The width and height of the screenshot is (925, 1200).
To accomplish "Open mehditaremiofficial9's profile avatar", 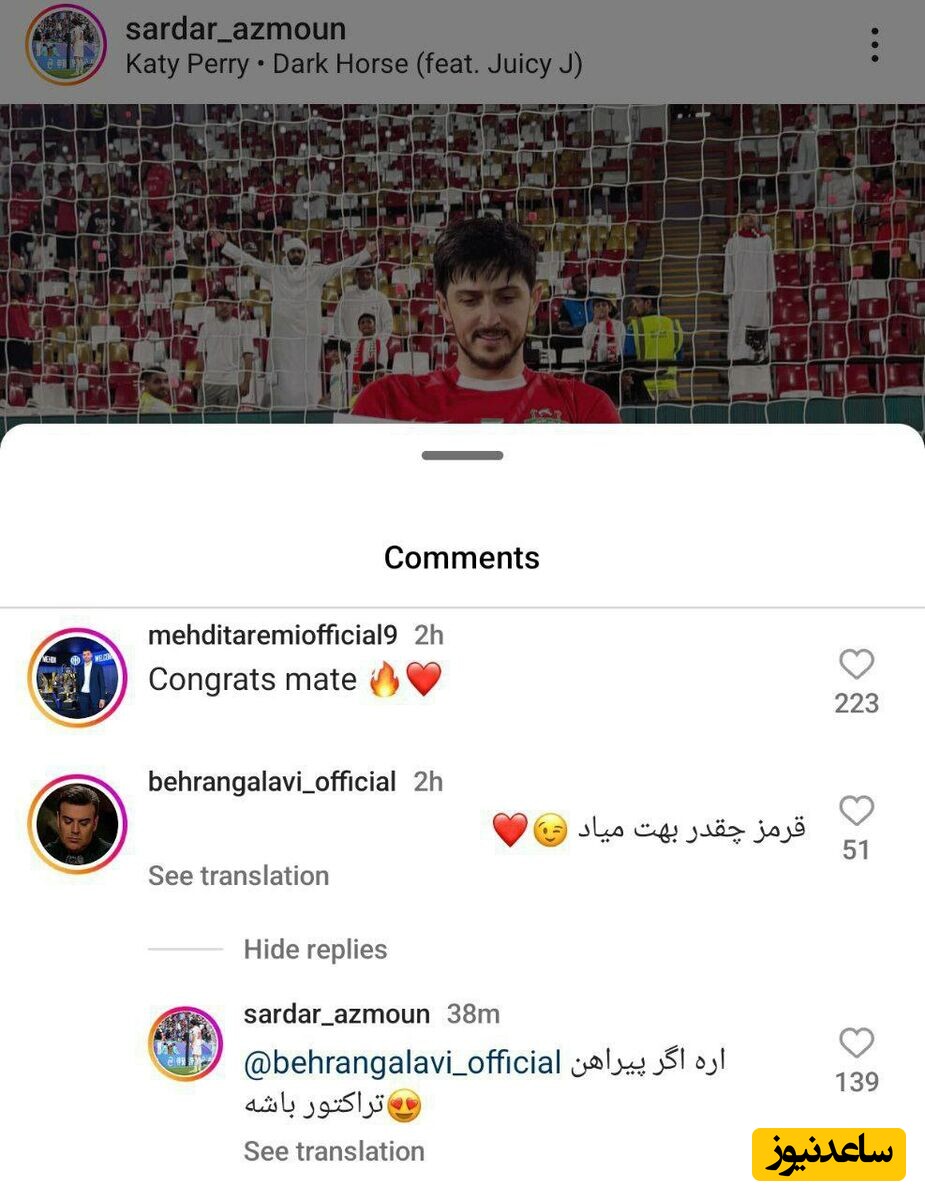I will (77, 678).
